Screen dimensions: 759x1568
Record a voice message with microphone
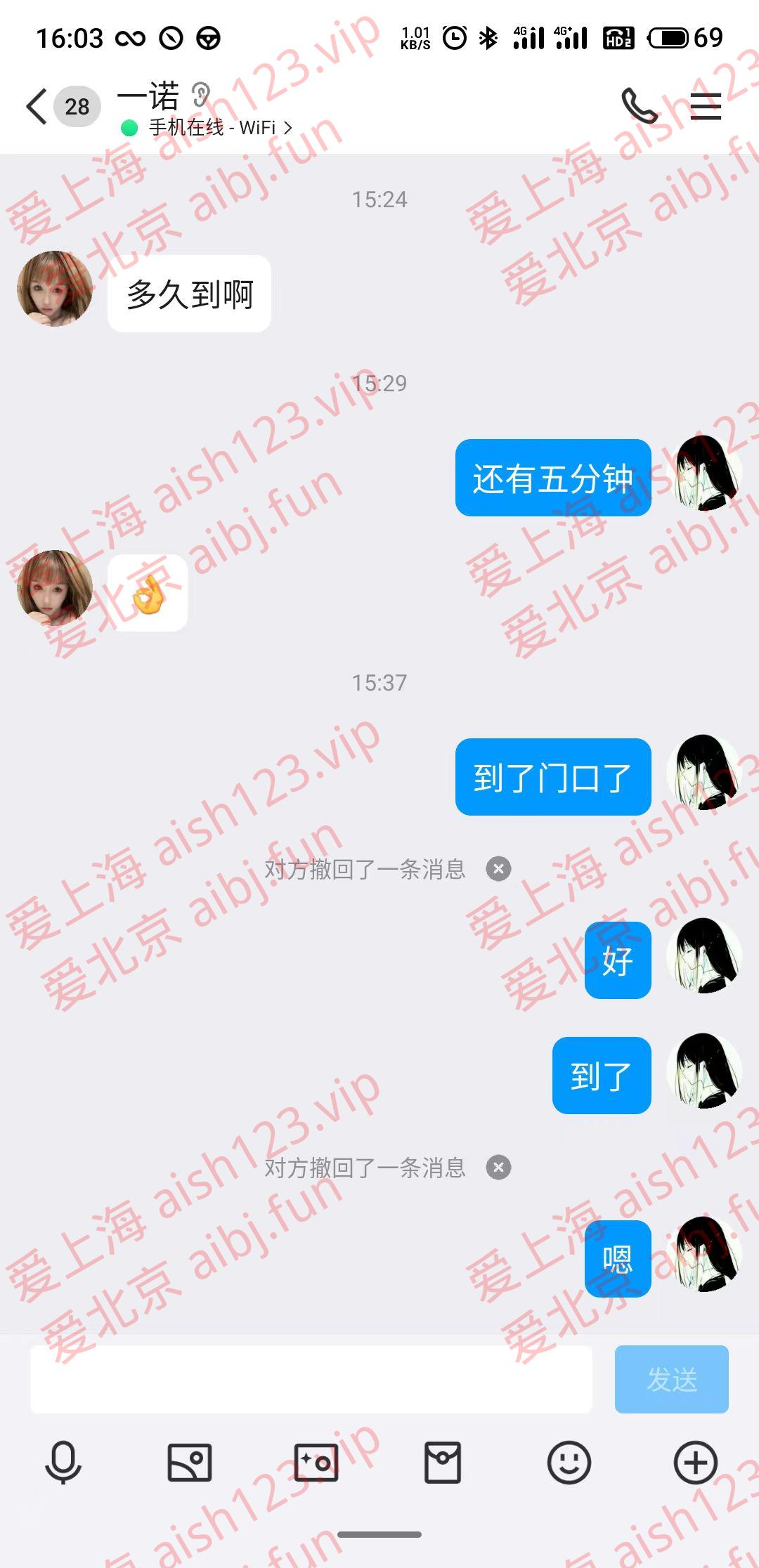(x=63, y=1463)
